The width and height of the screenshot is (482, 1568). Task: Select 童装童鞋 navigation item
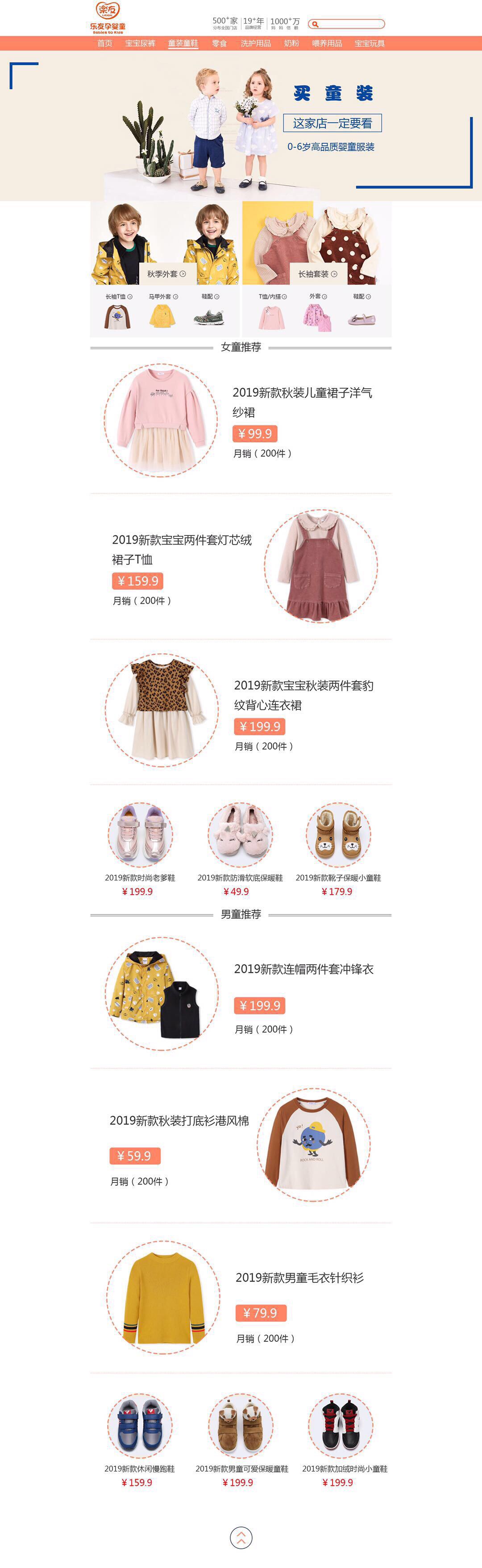click(183, 43)
